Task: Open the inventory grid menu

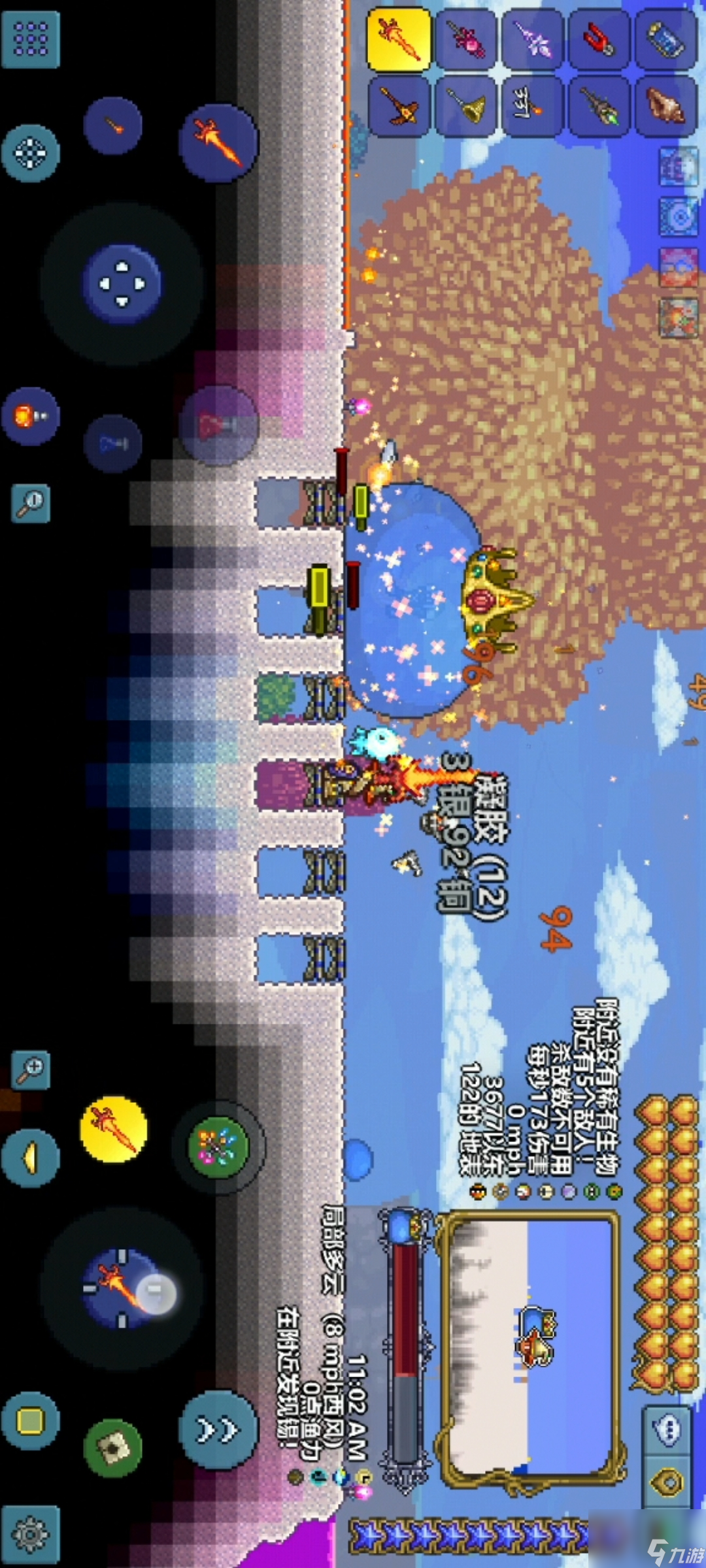Action: coord(30,39)
